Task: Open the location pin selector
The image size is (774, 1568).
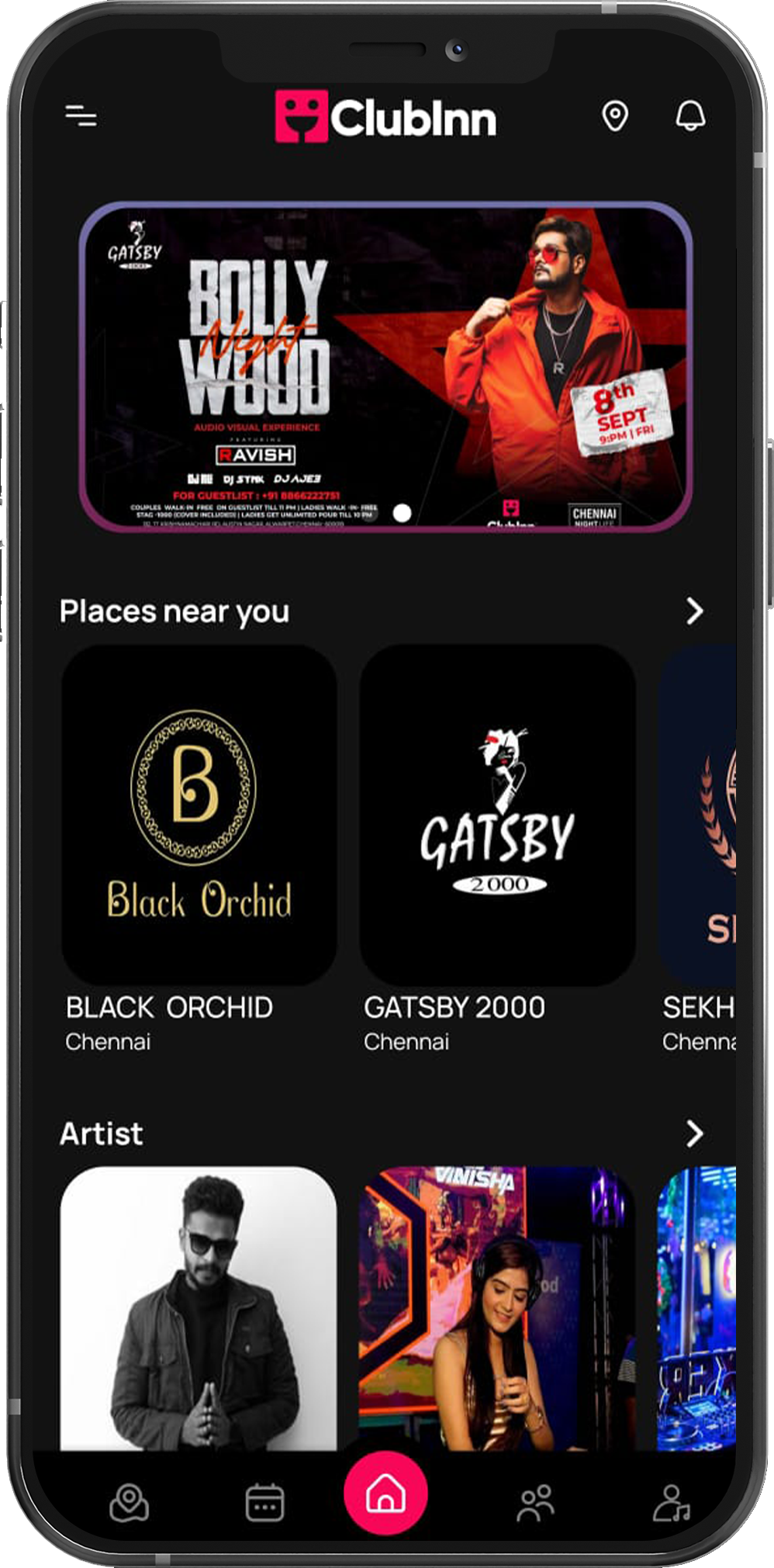Action: [x=614, y=116]
